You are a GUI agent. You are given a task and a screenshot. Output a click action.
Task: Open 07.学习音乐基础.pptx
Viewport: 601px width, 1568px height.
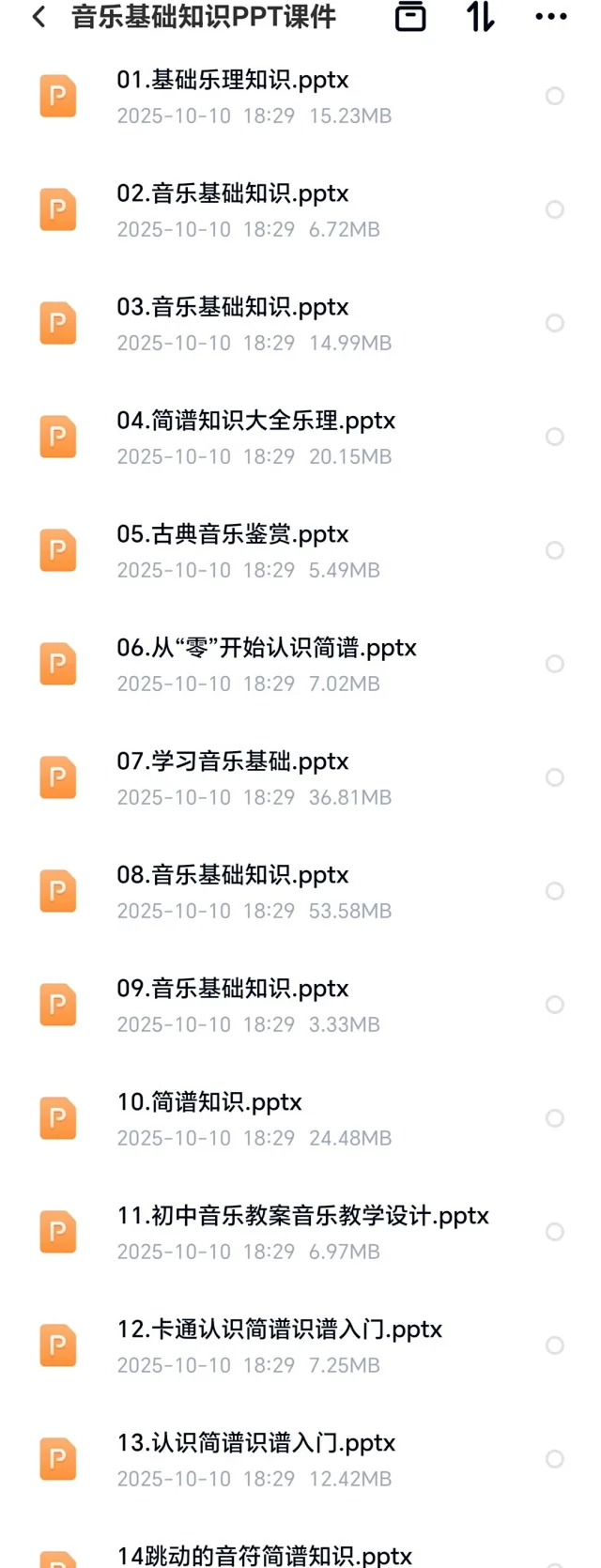point(232,762)
